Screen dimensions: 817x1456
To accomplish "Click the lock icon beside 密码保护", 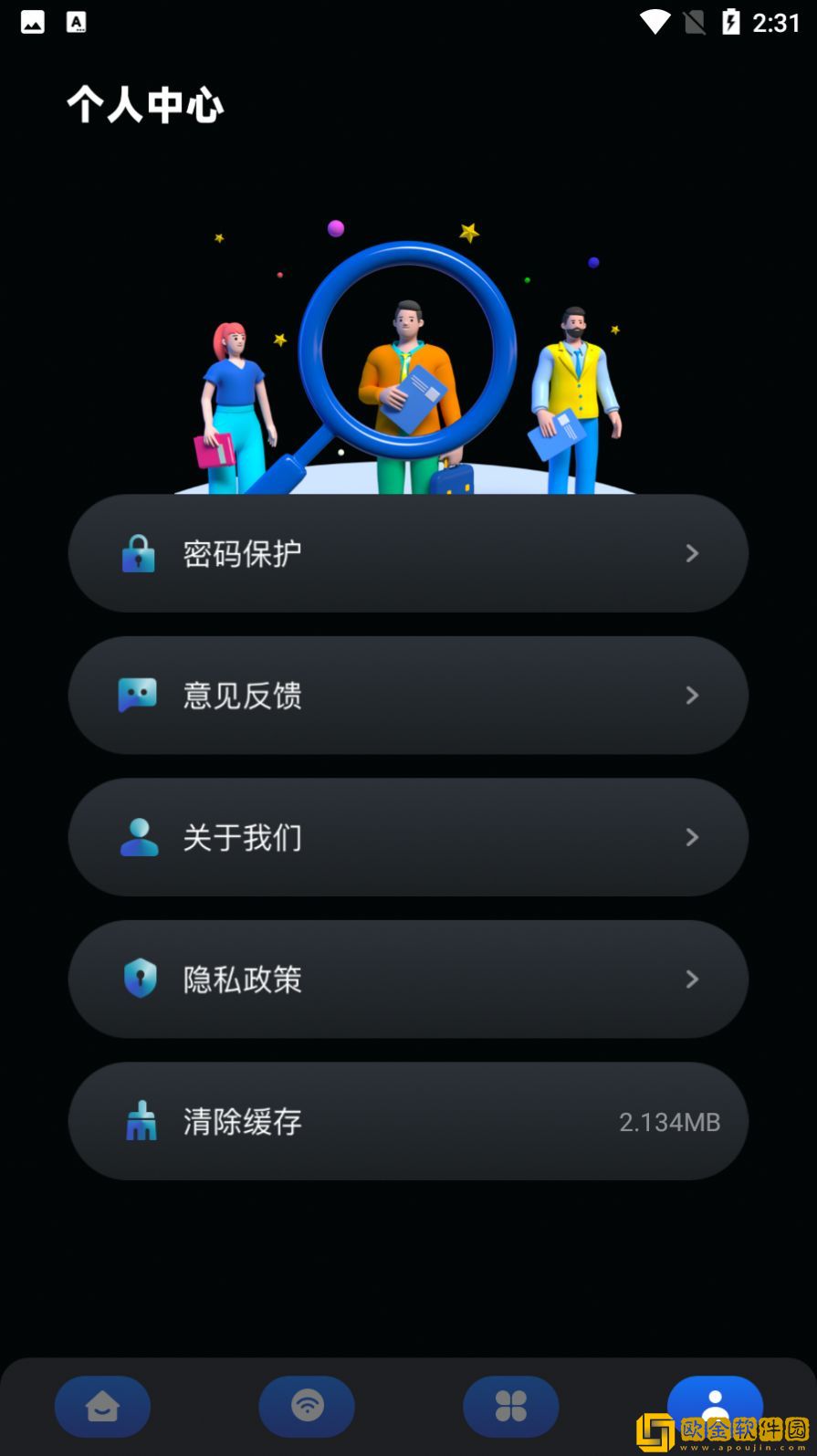I will click(138, 553).
